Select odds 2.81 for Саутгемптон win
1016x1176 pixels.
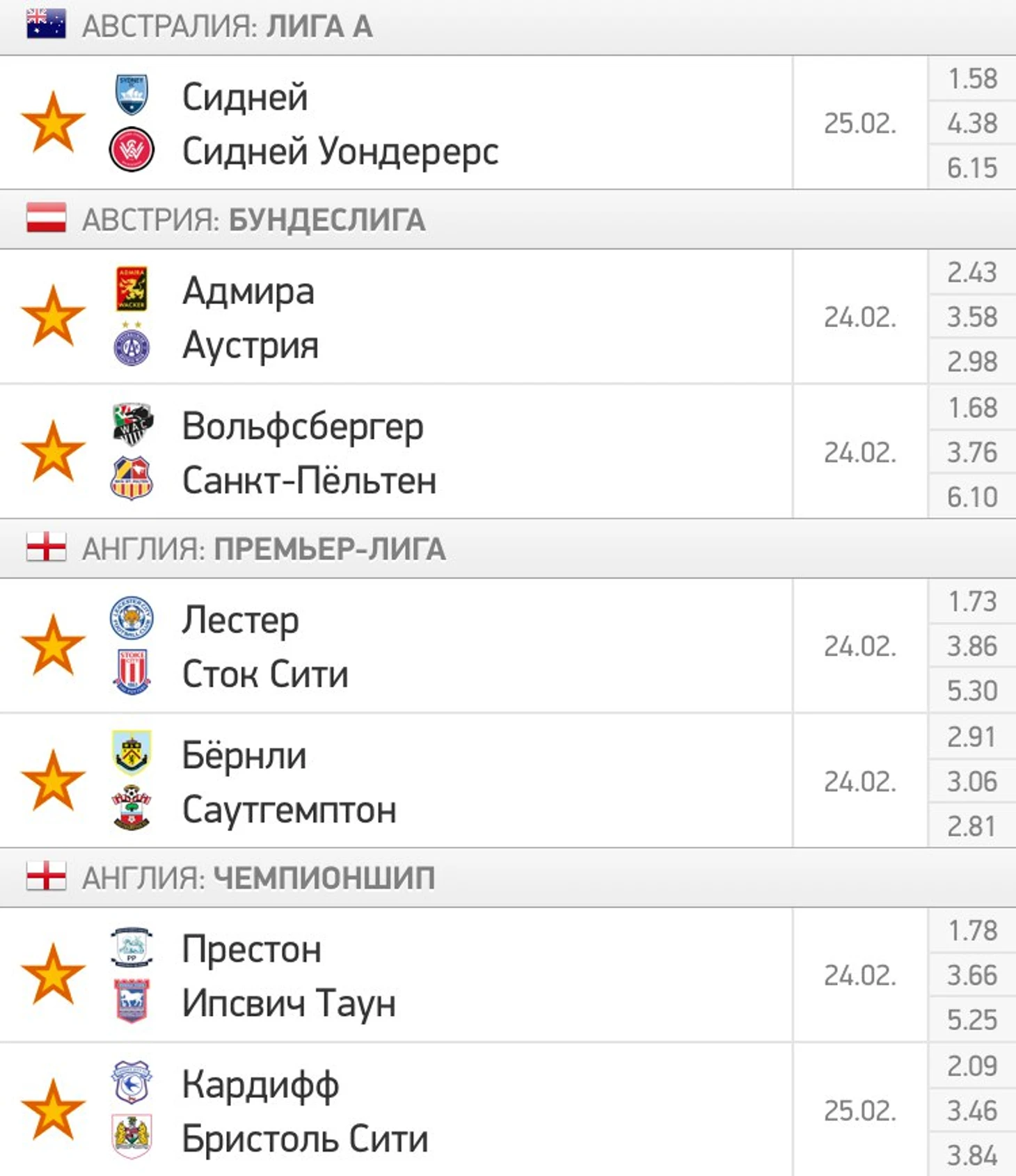[x=972, y=826]
